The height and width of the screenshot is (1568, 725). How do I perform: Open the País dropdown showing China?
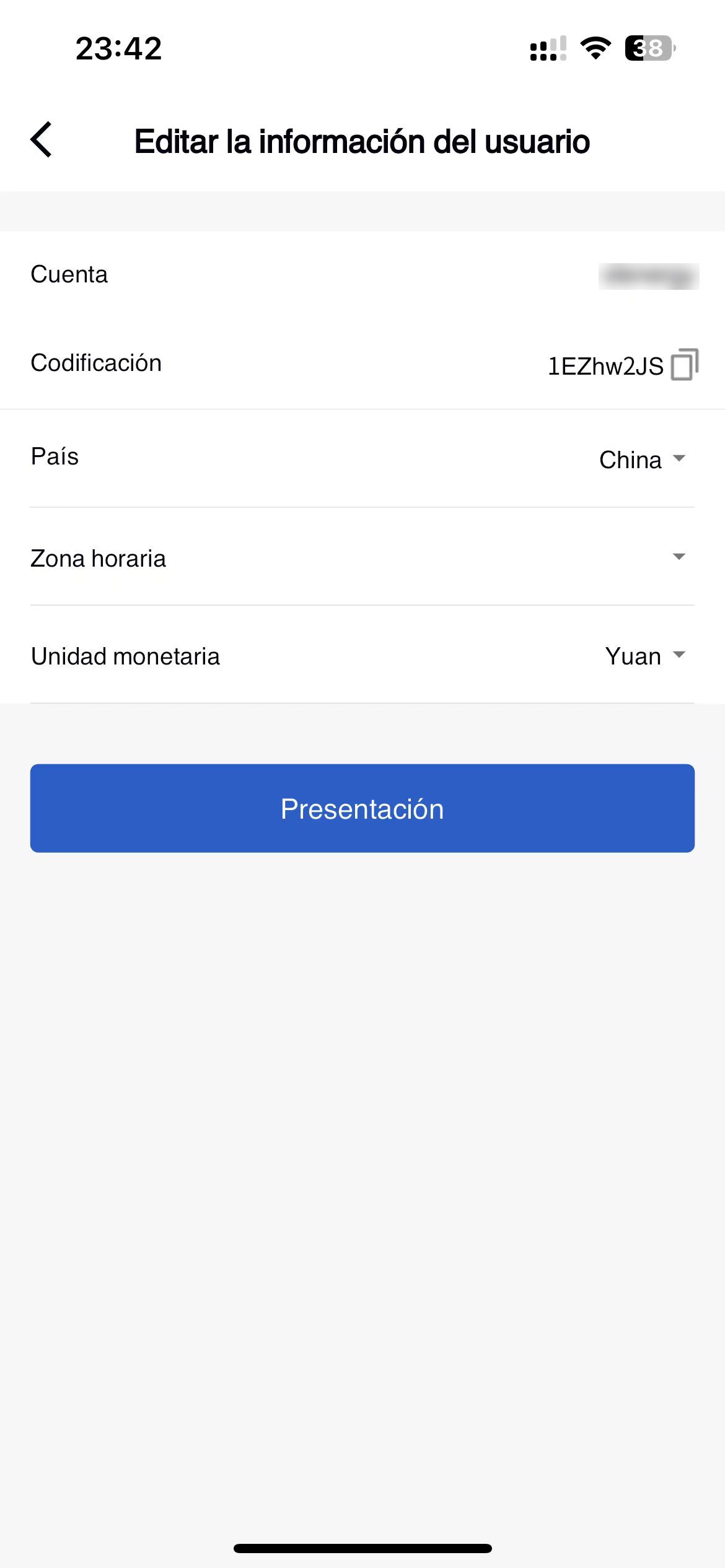click(x=362, y=459)
